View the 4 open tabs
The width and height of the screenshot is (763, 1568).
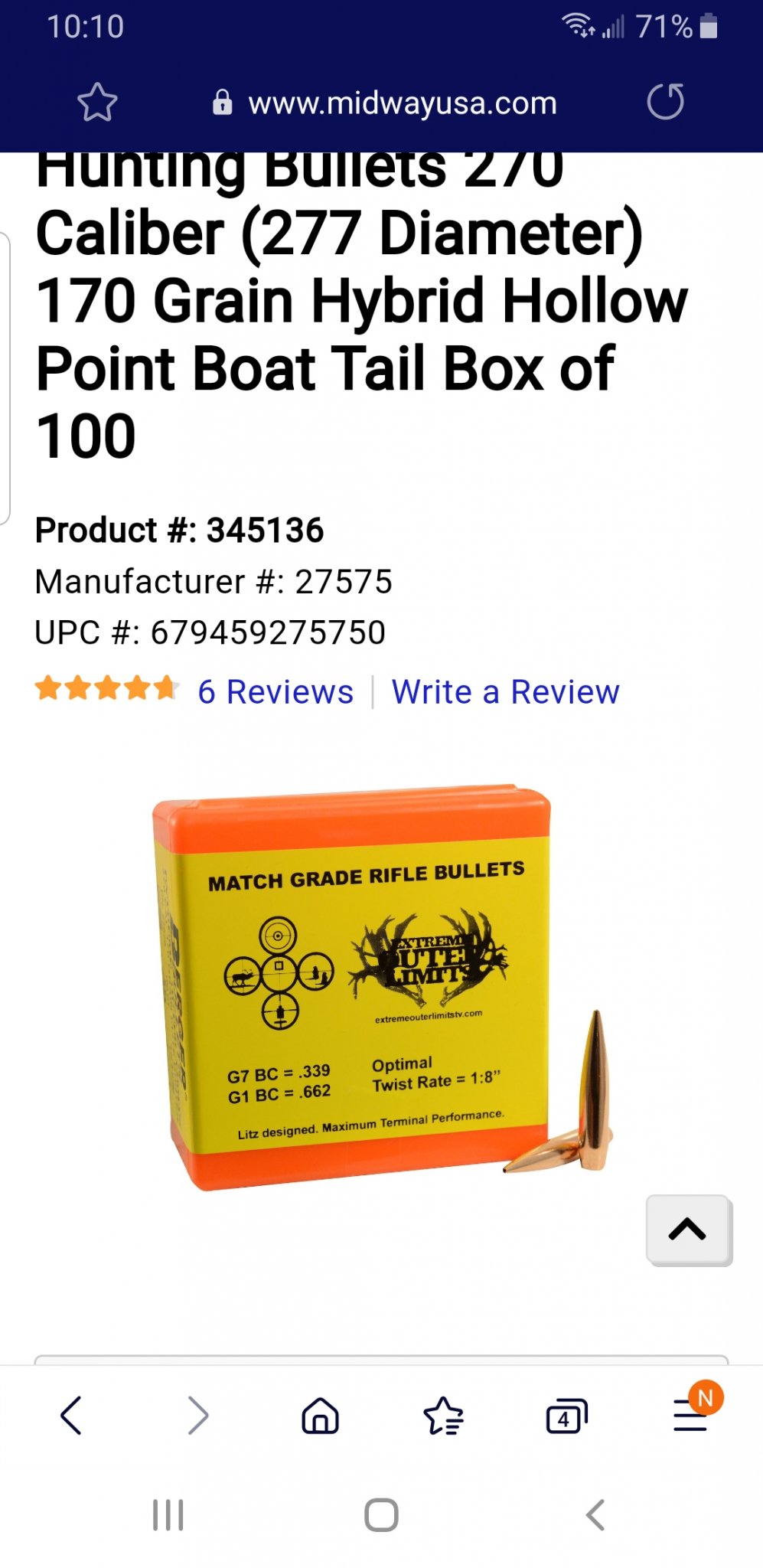point(566,1417)
